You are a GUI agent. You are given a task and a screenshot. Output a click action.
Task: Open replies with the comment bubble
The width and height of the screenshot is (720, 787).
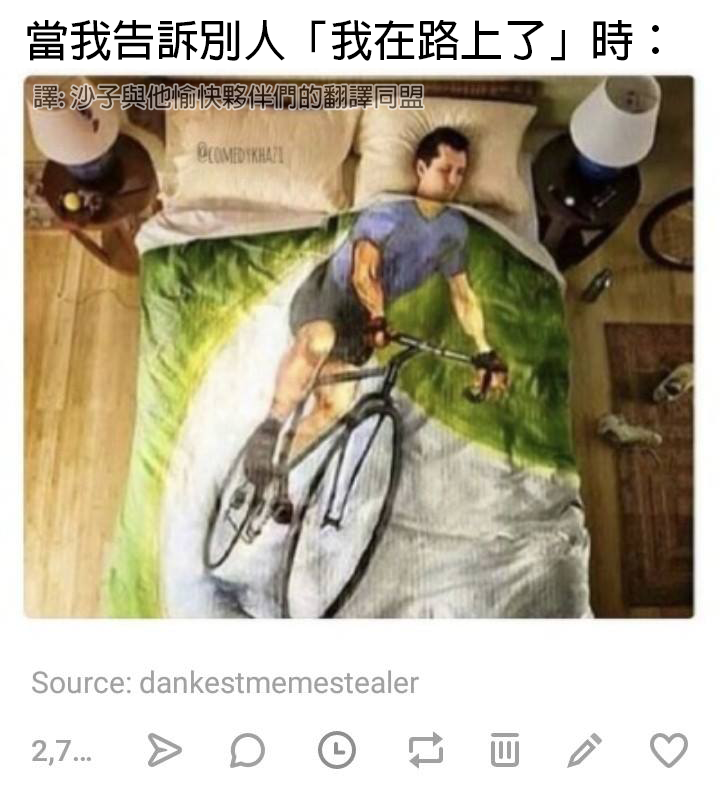point(247,749)
